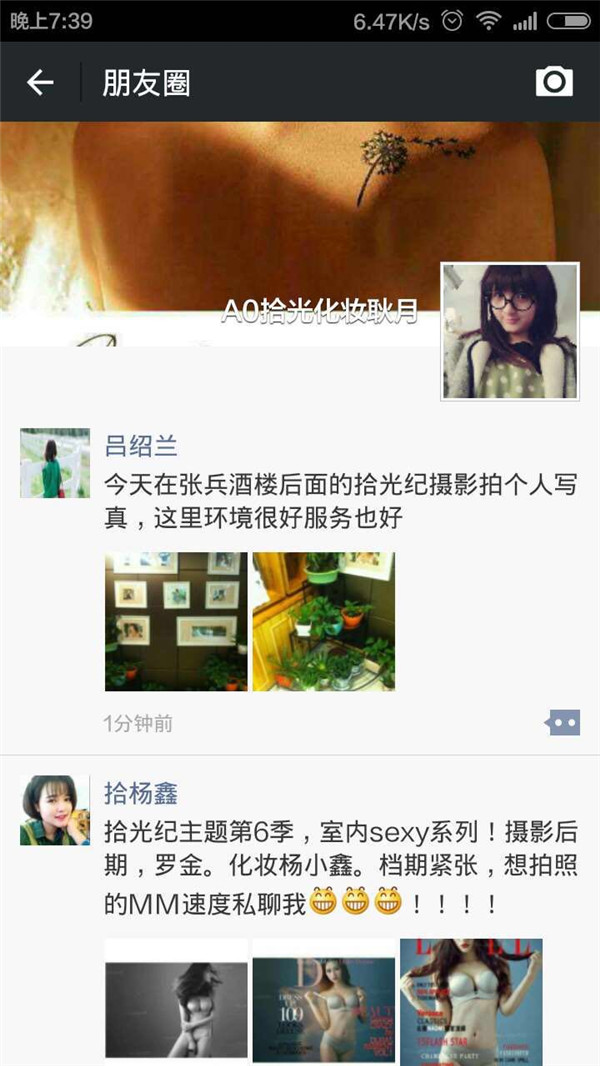Viewport: 600px width, 1066px height.
Task: Open 拾杨鑫's avatar
Action: pyautogui.click(x=55, y=810)
